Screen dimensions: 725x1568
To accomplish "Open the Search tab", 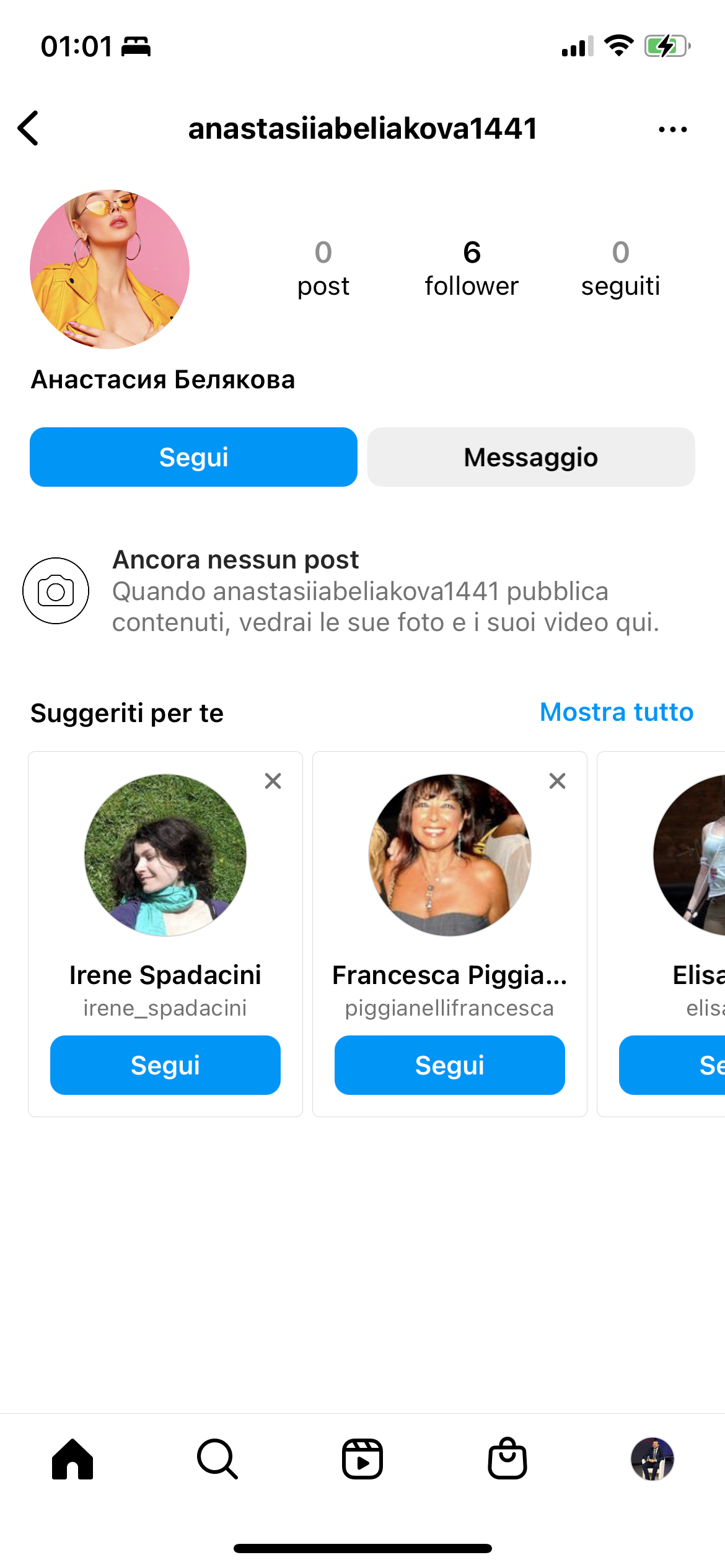I will [217, 1459].
